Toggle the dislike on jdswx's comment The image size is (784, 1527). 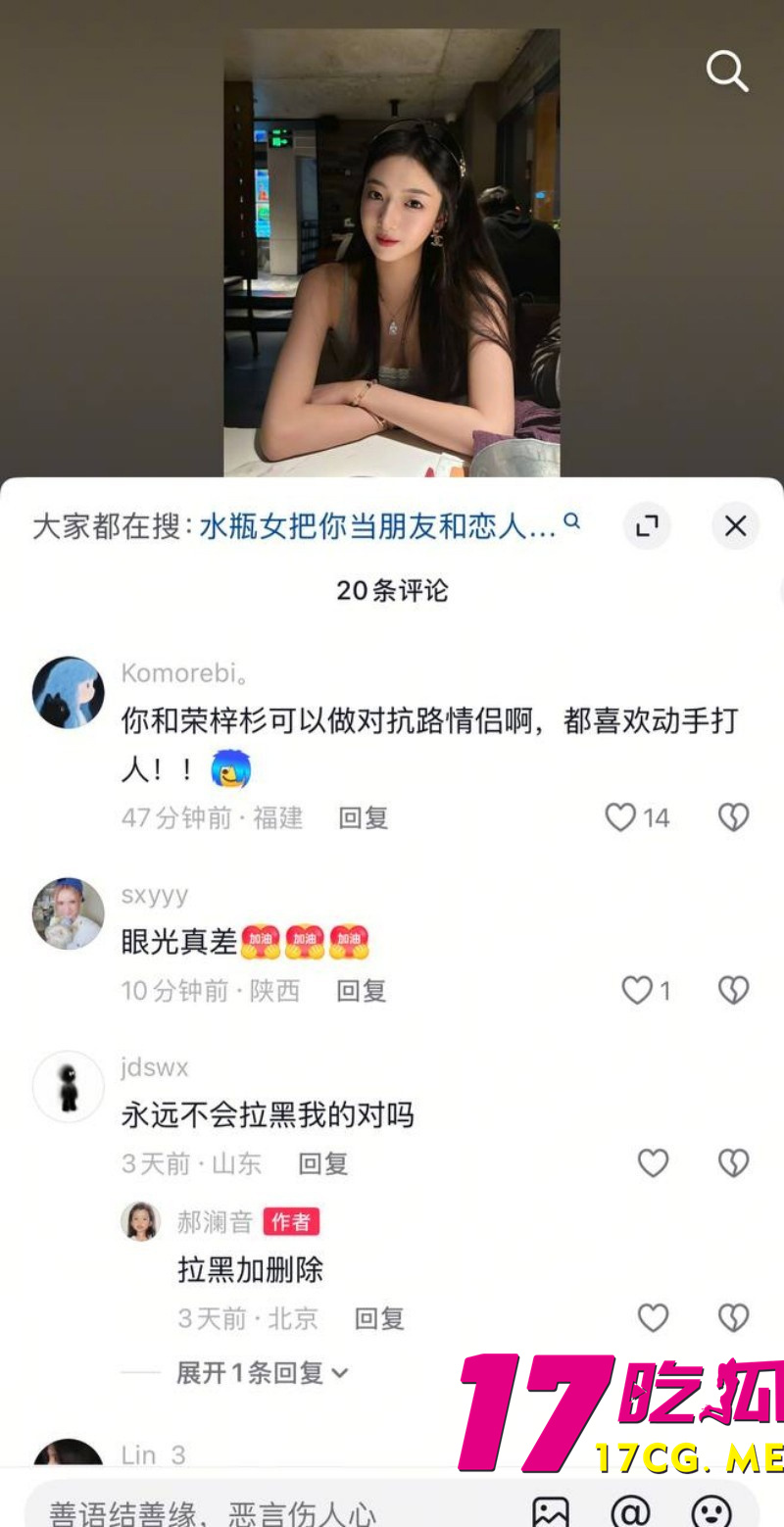[x=733, y=1162]
